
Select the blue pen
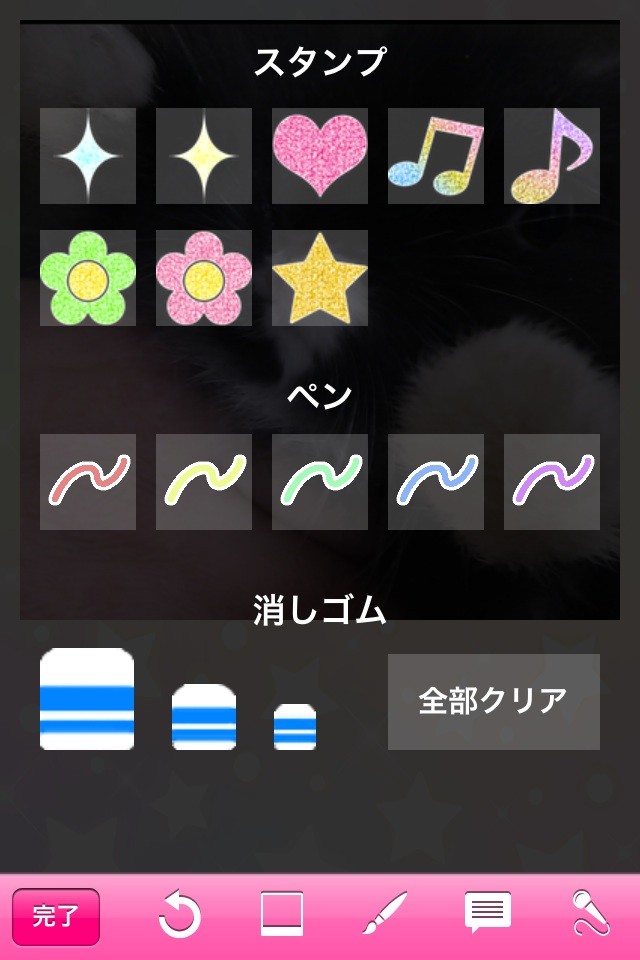pyautogui.click(x=436, y=482)
